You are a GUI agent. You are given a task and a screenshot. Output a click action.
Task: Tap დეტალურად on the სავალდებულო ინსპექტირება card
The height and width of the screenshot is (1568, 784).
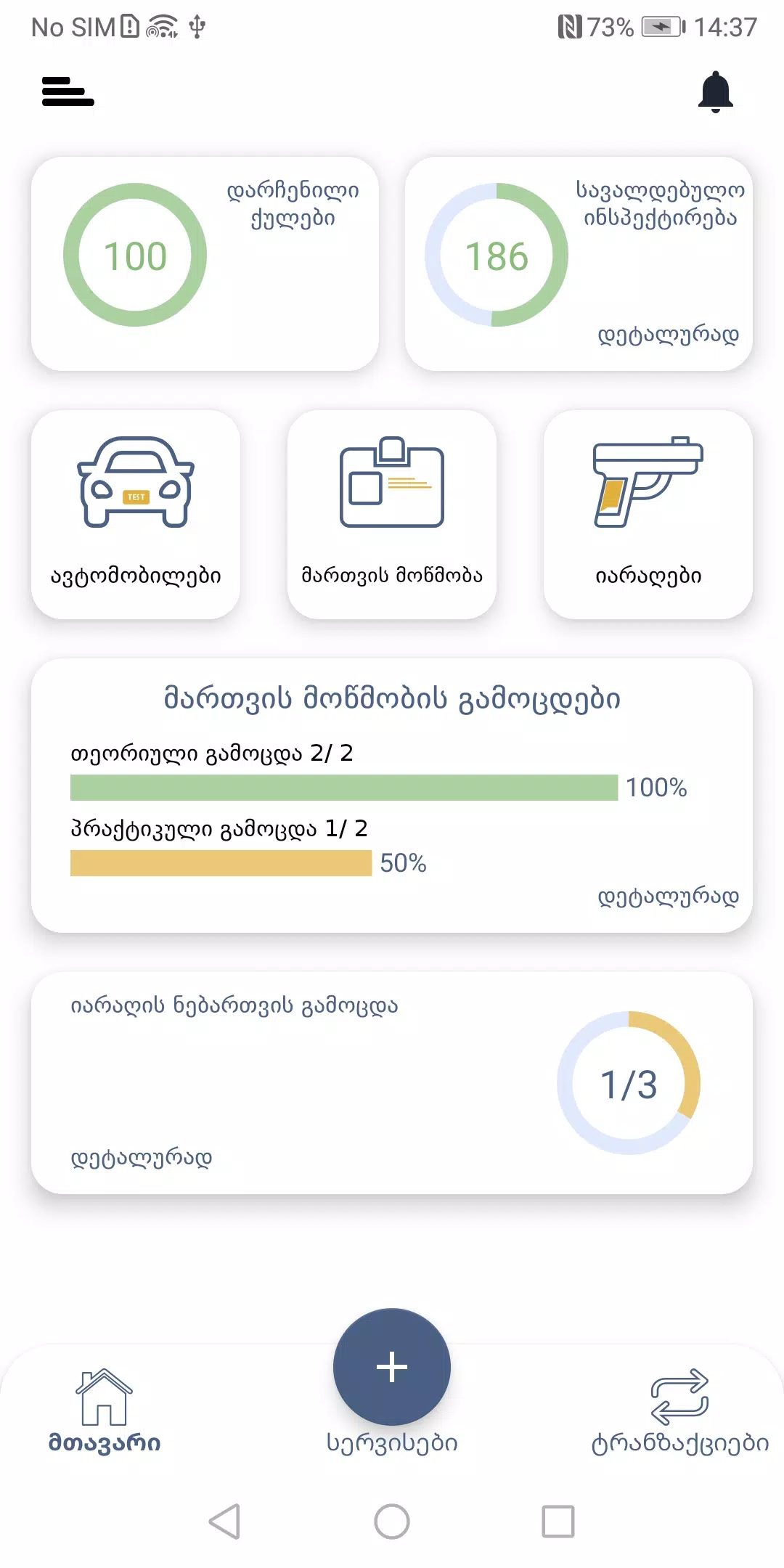coord(668,335)
